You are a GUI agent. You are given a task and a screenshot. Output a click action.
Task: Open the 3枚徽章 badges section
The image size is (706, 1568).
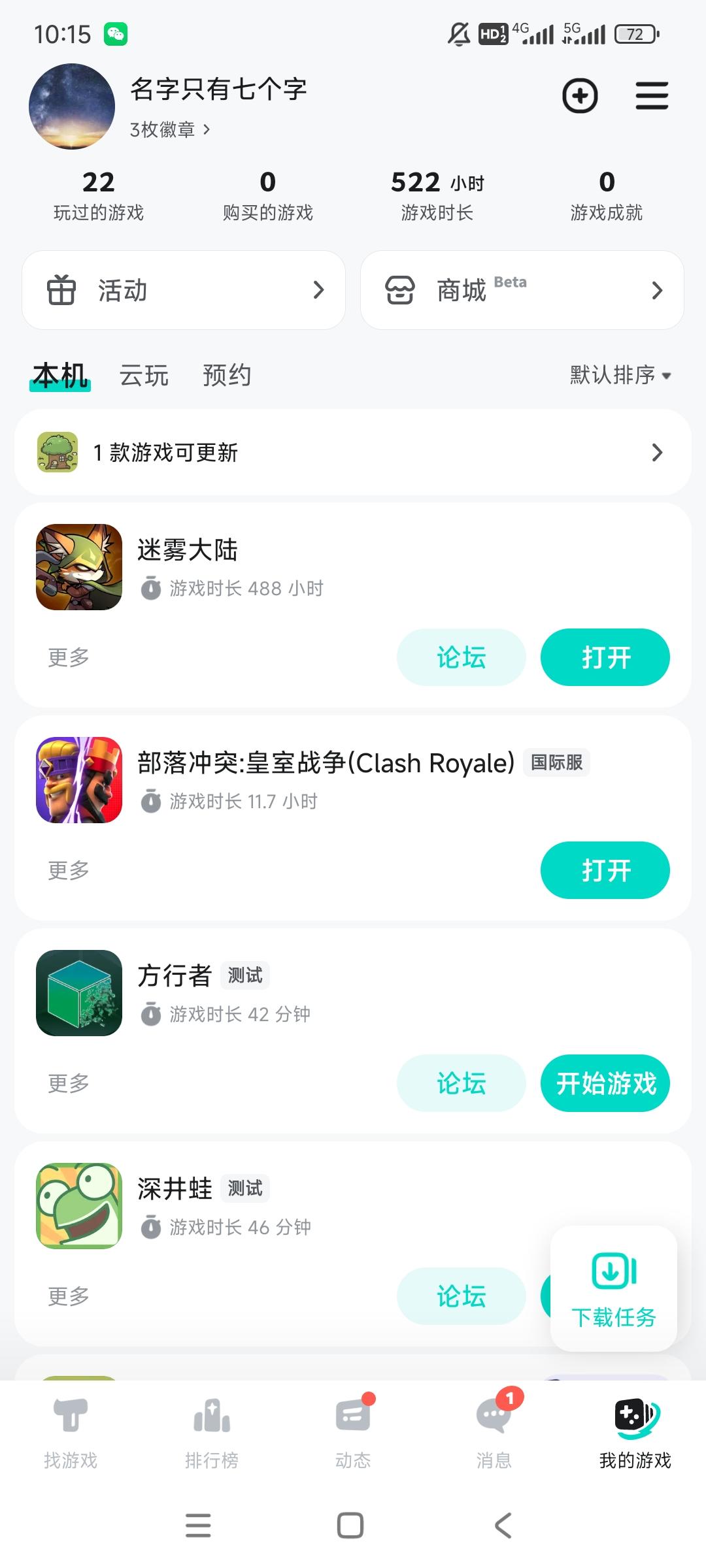coord(169,130)
